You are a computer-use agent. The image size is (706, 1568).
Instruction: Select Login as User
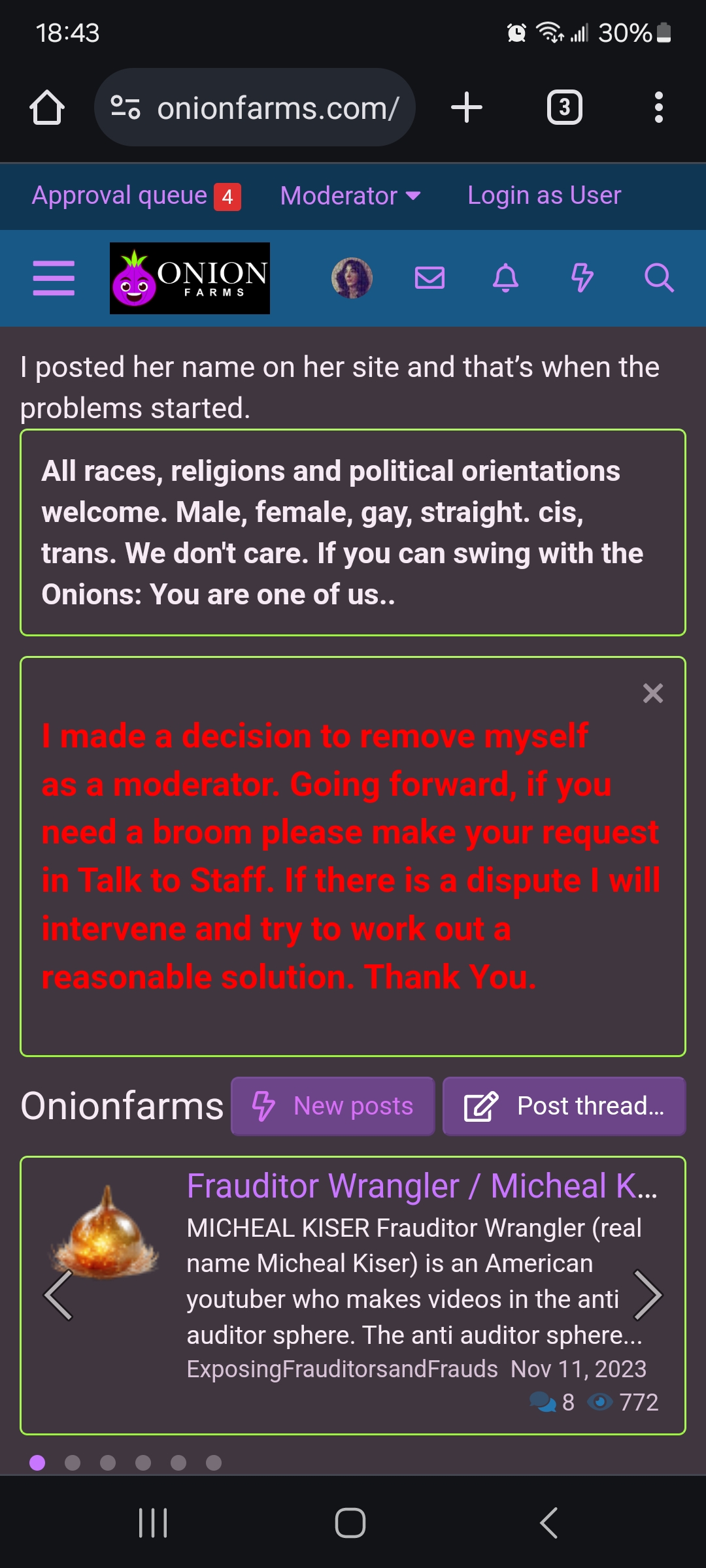[x=544, y=196]
